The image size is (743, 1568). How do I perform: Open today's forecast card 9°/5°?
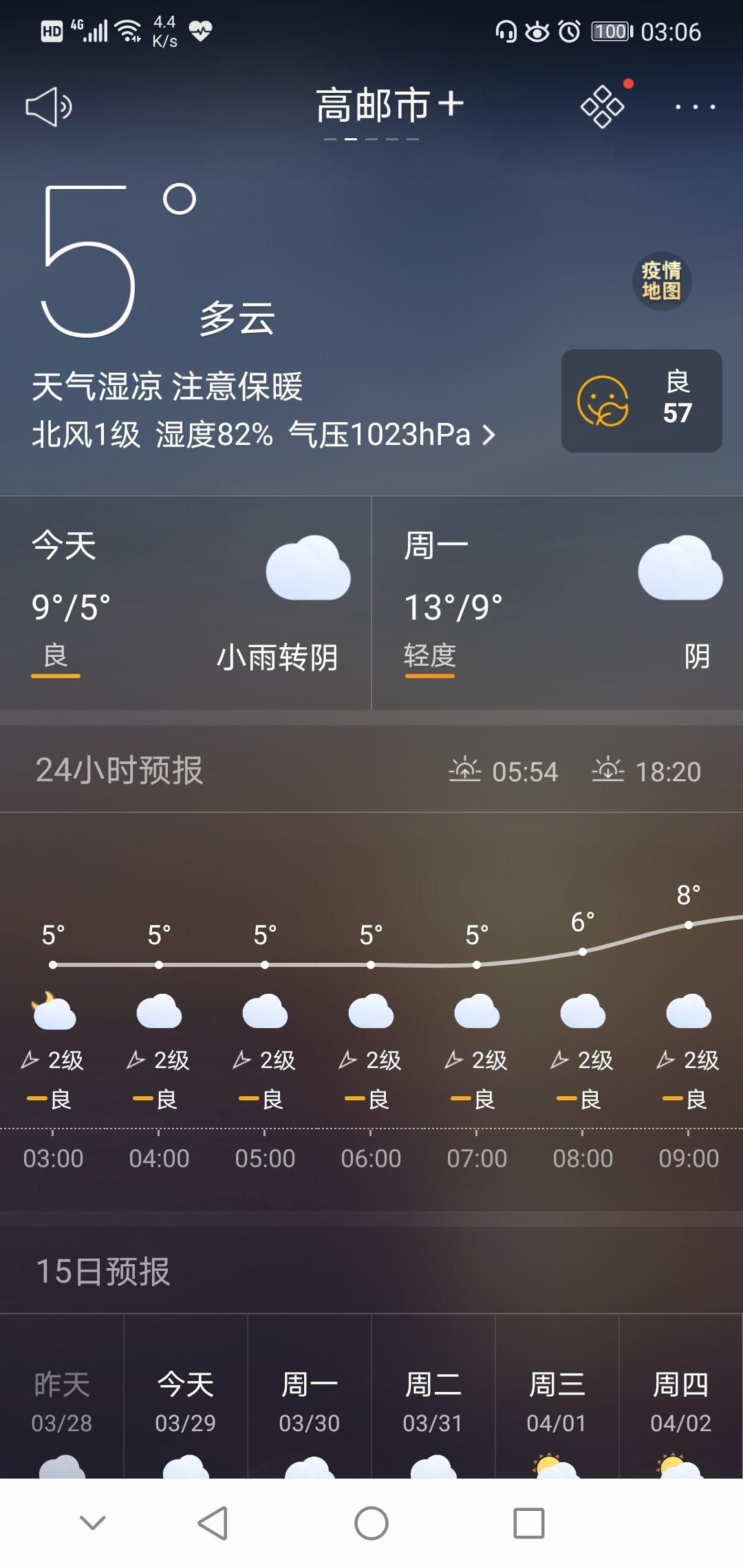click(186, 602)
